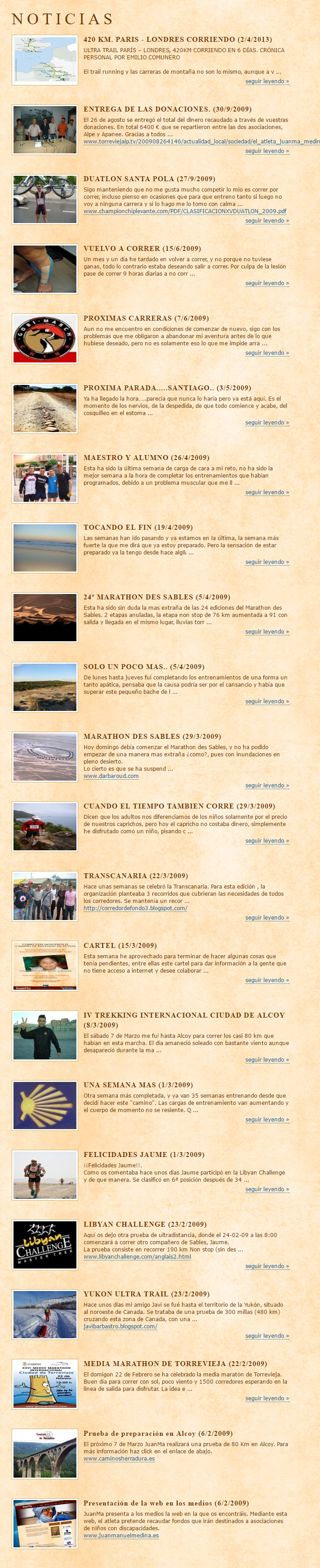Open the torreviejaip.tv link in Entrega de las Donaciones
This screenshot has width=320, height=1568.
(201, 141)
